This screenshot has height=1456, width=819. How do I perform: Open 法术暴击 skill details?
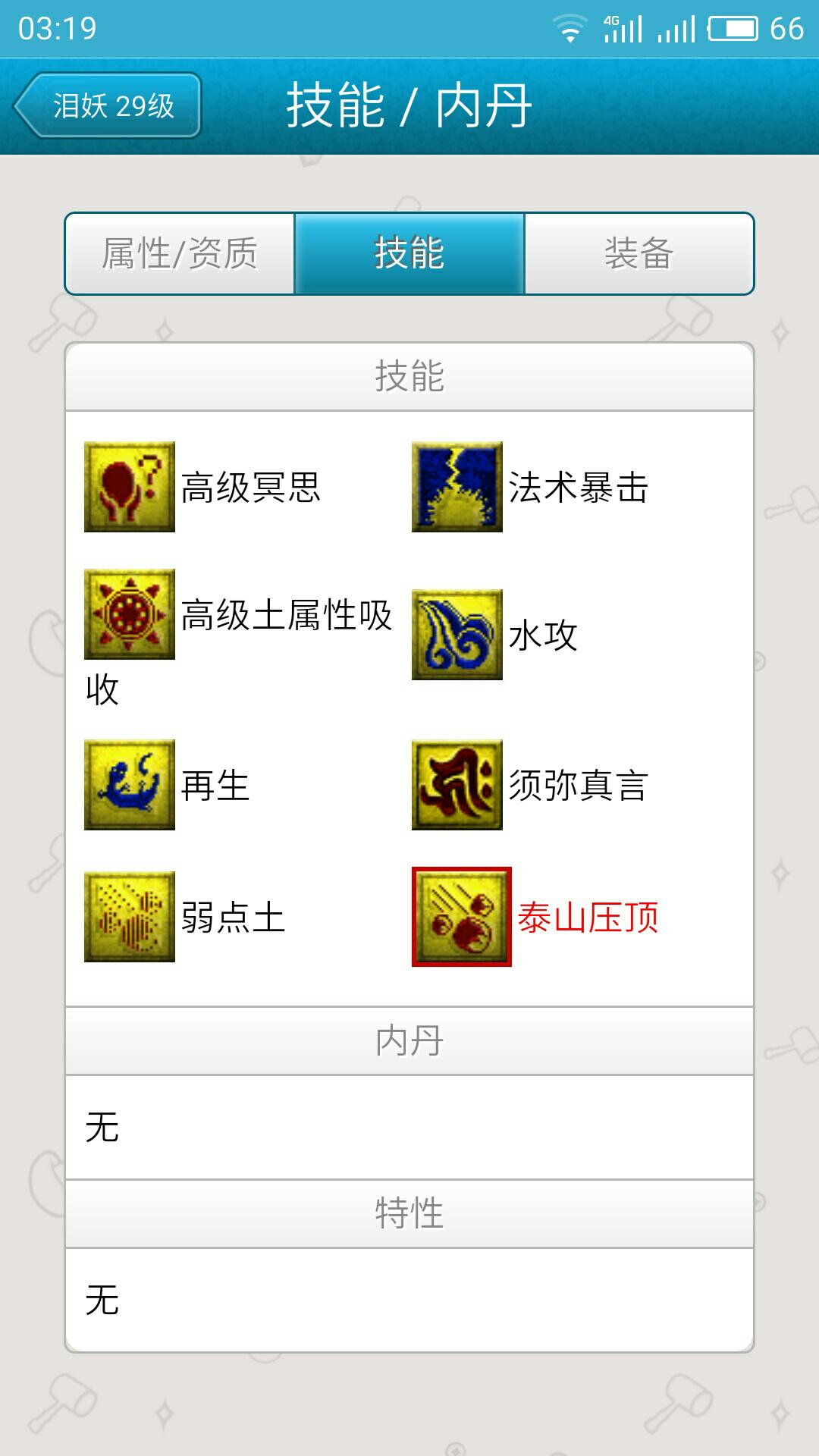click(x=457, y=487)
